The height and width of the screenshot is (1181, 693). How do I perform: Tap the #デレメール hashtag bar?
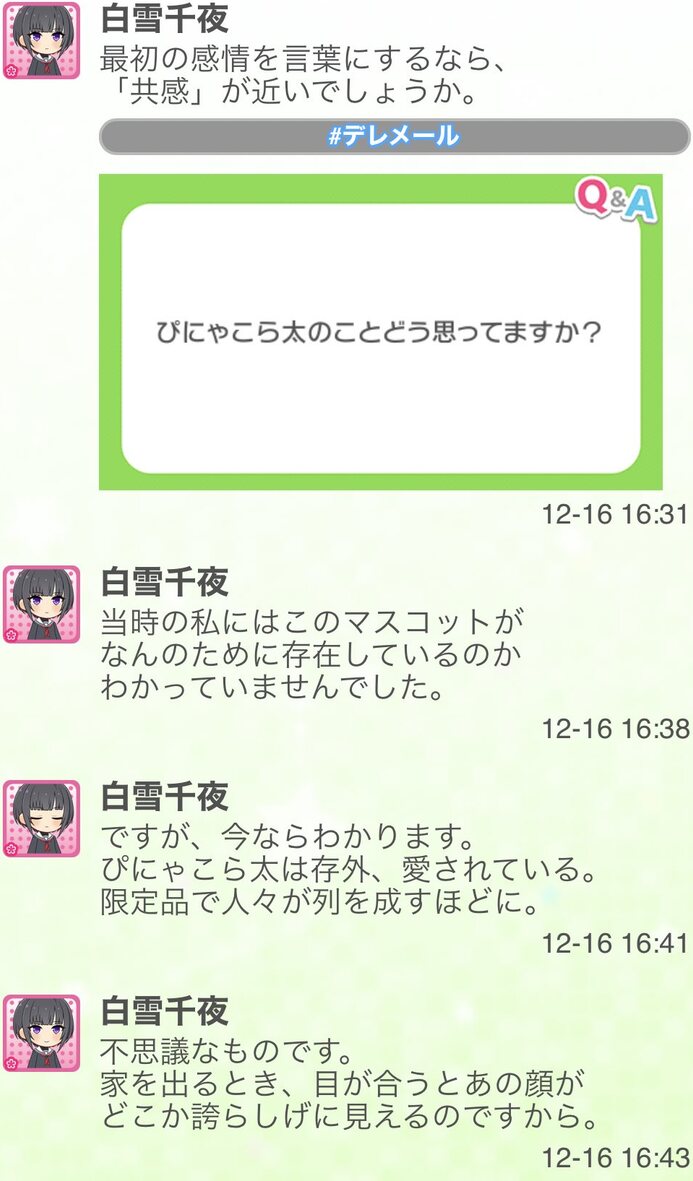[x=394, y=136]
